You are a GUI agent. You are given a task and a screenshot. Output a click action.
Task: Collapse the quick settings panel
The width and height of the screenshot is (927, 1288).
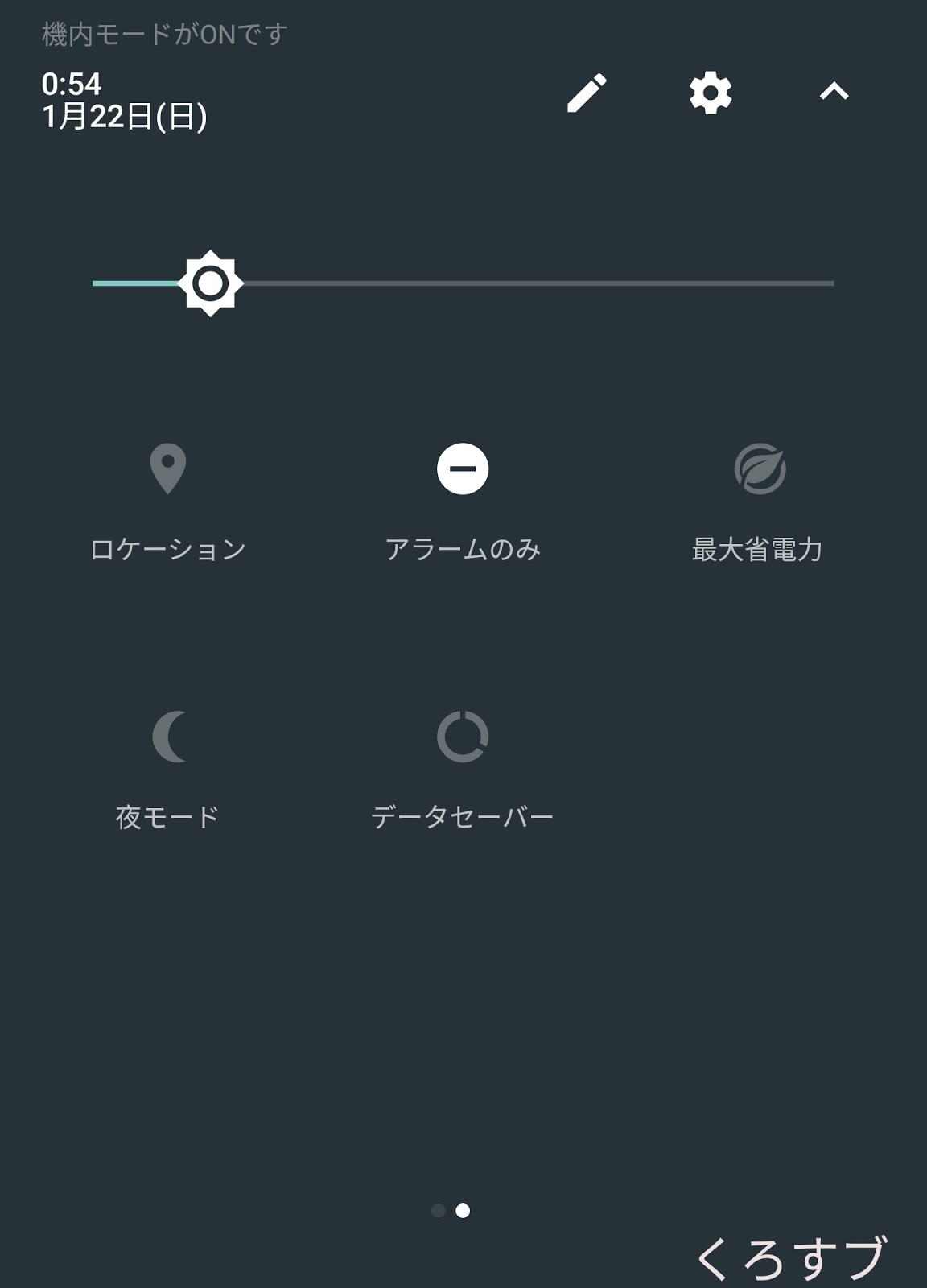834,93
